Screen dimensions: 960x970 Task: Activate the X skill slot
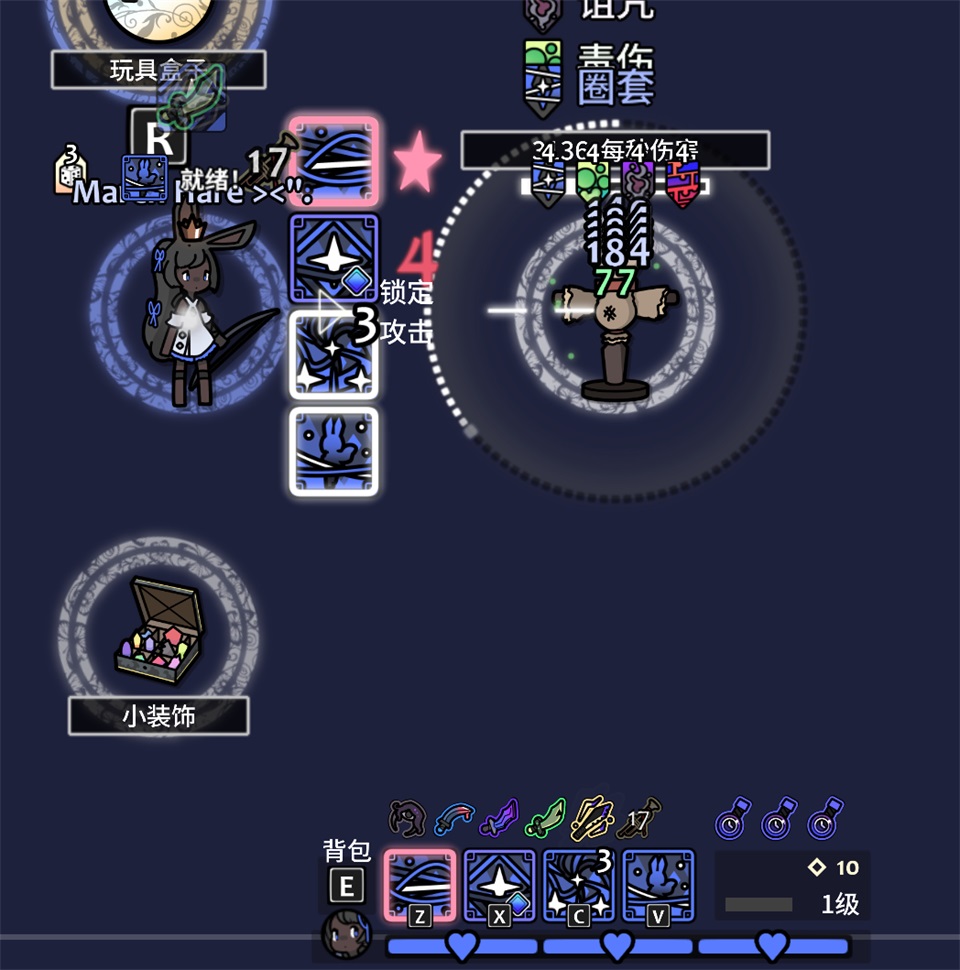(x=499, y=885)
